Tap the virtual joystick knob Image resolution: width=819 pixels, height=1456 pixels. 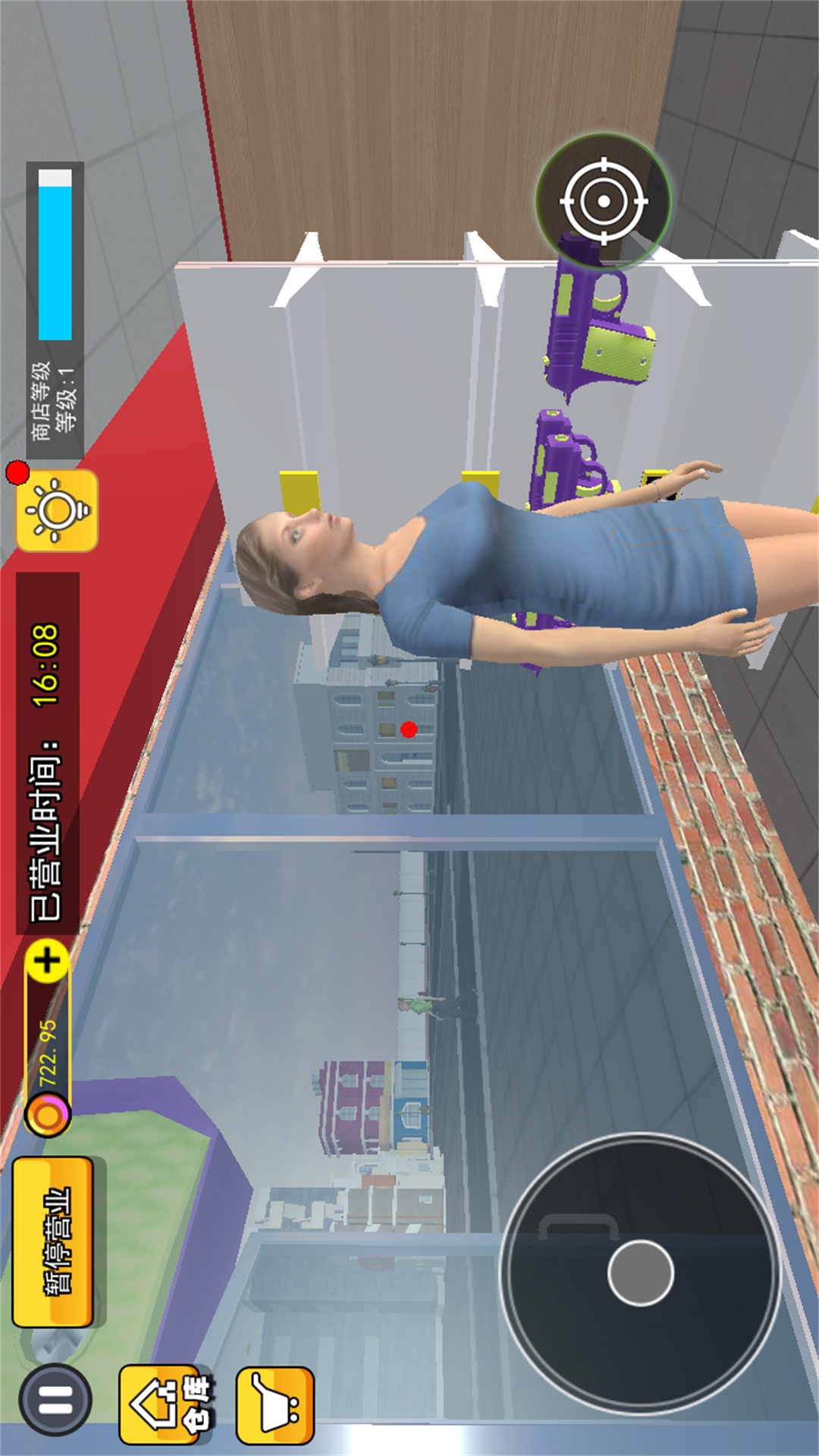pos(641,1272)
